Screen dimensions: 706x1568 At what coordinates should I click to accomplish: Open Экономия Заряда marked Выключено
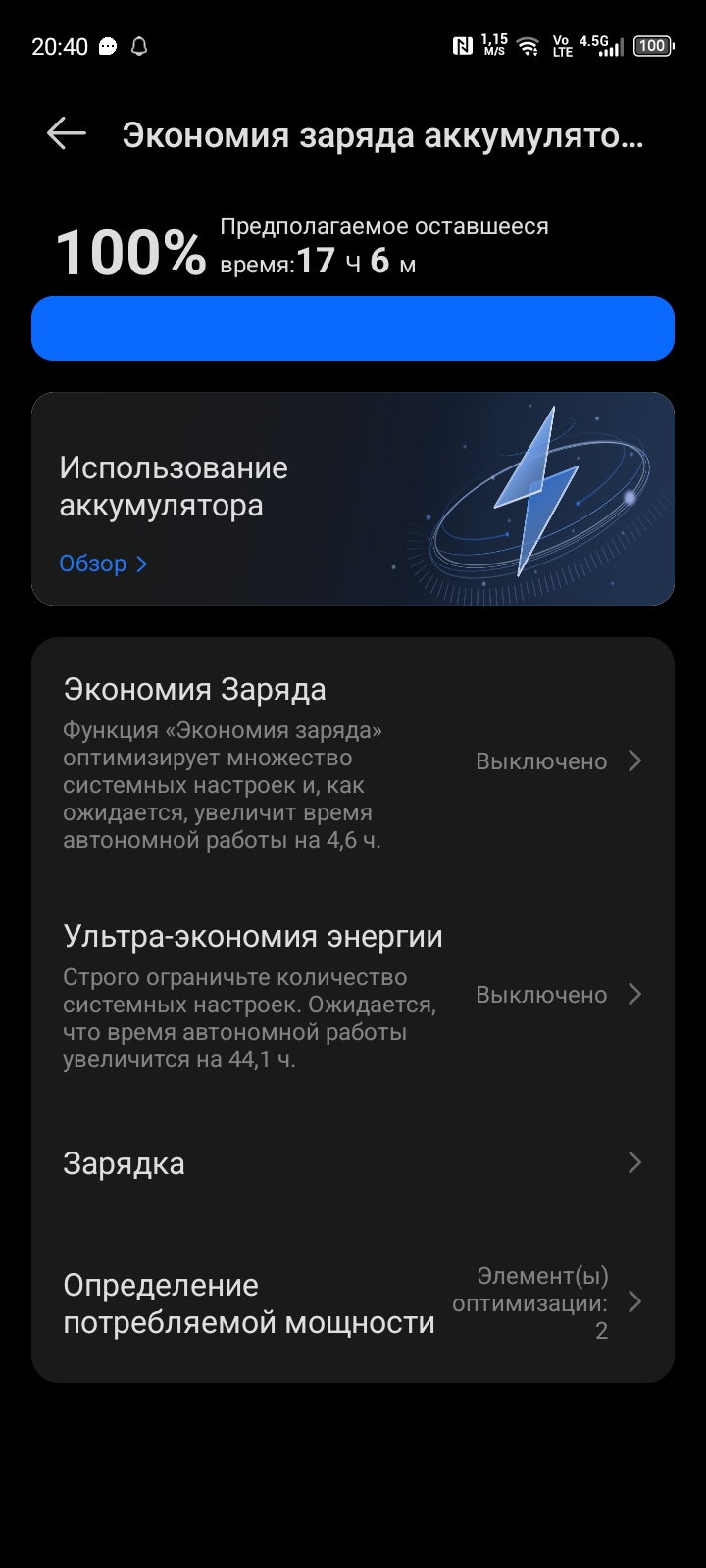541,760
